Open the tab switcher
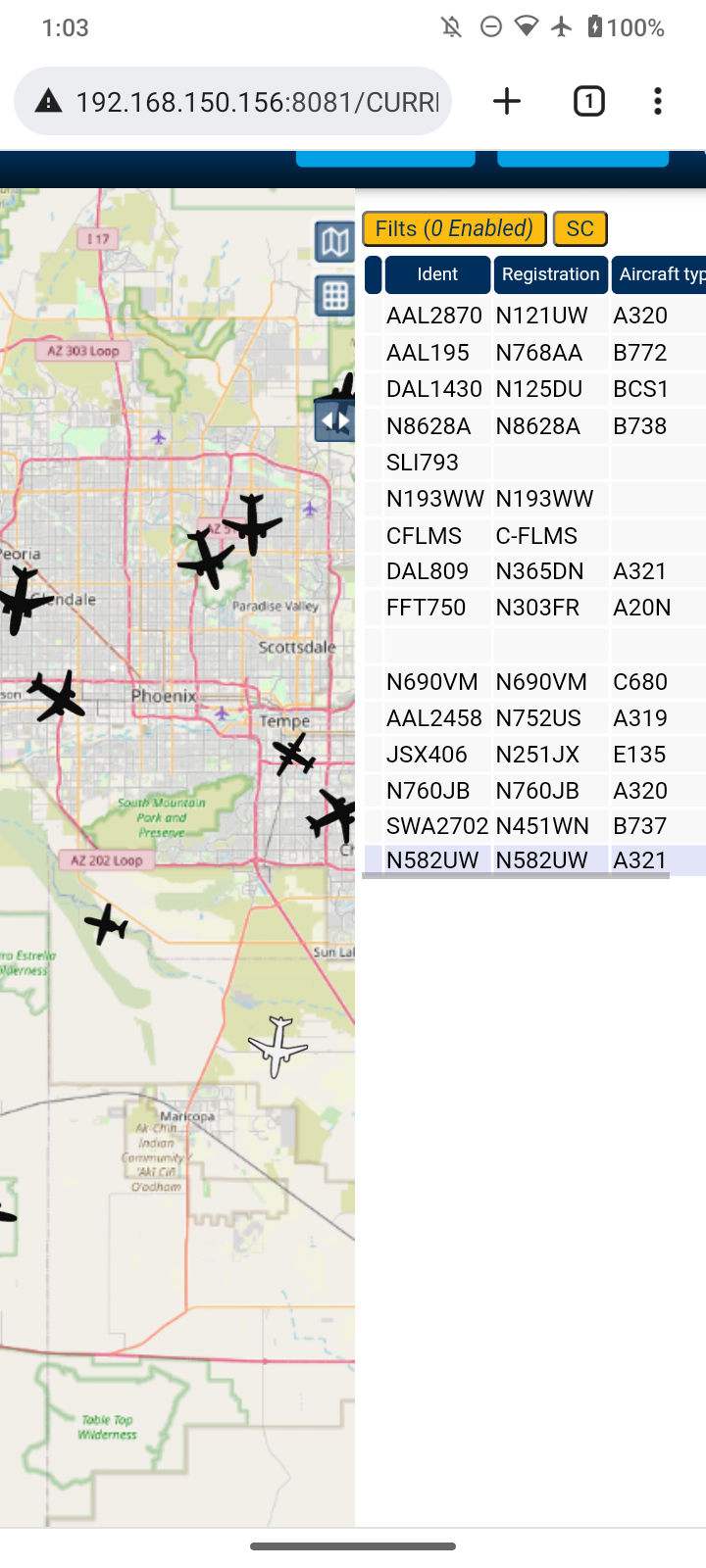Image resolution: width=706 pixels, height=1568 pixels. pos(588,101)
